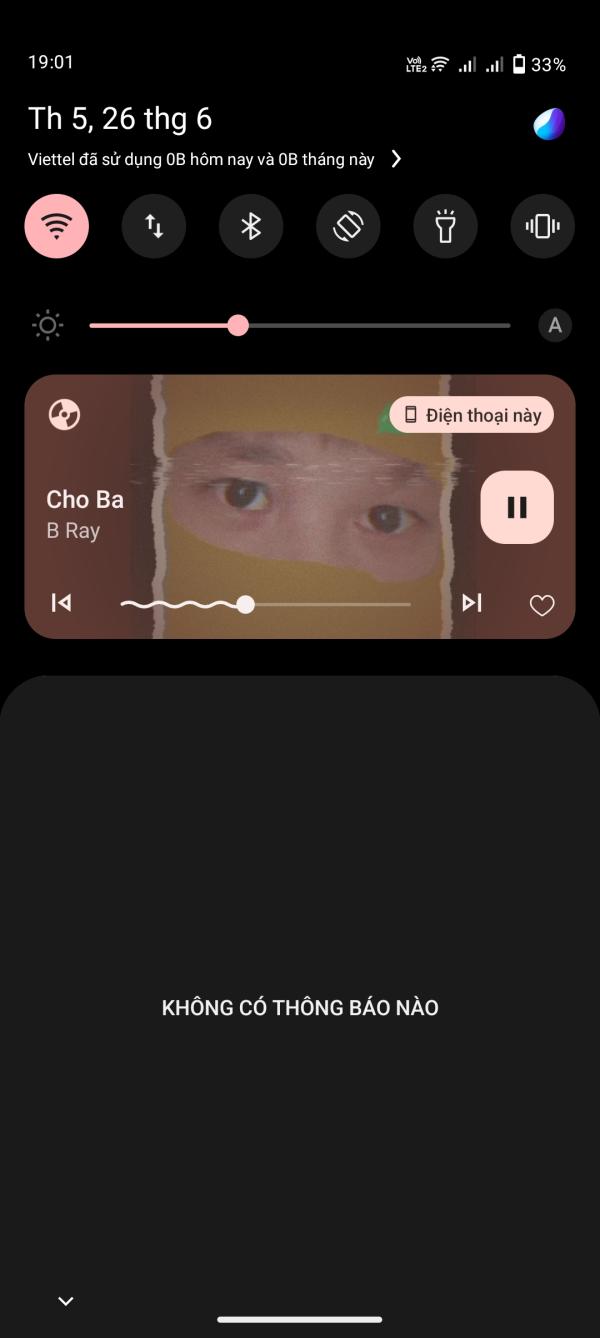This screenshot has height=1338, width=600.
Task: Collapse the panel with the bottom chevron
Action: 66,1301
